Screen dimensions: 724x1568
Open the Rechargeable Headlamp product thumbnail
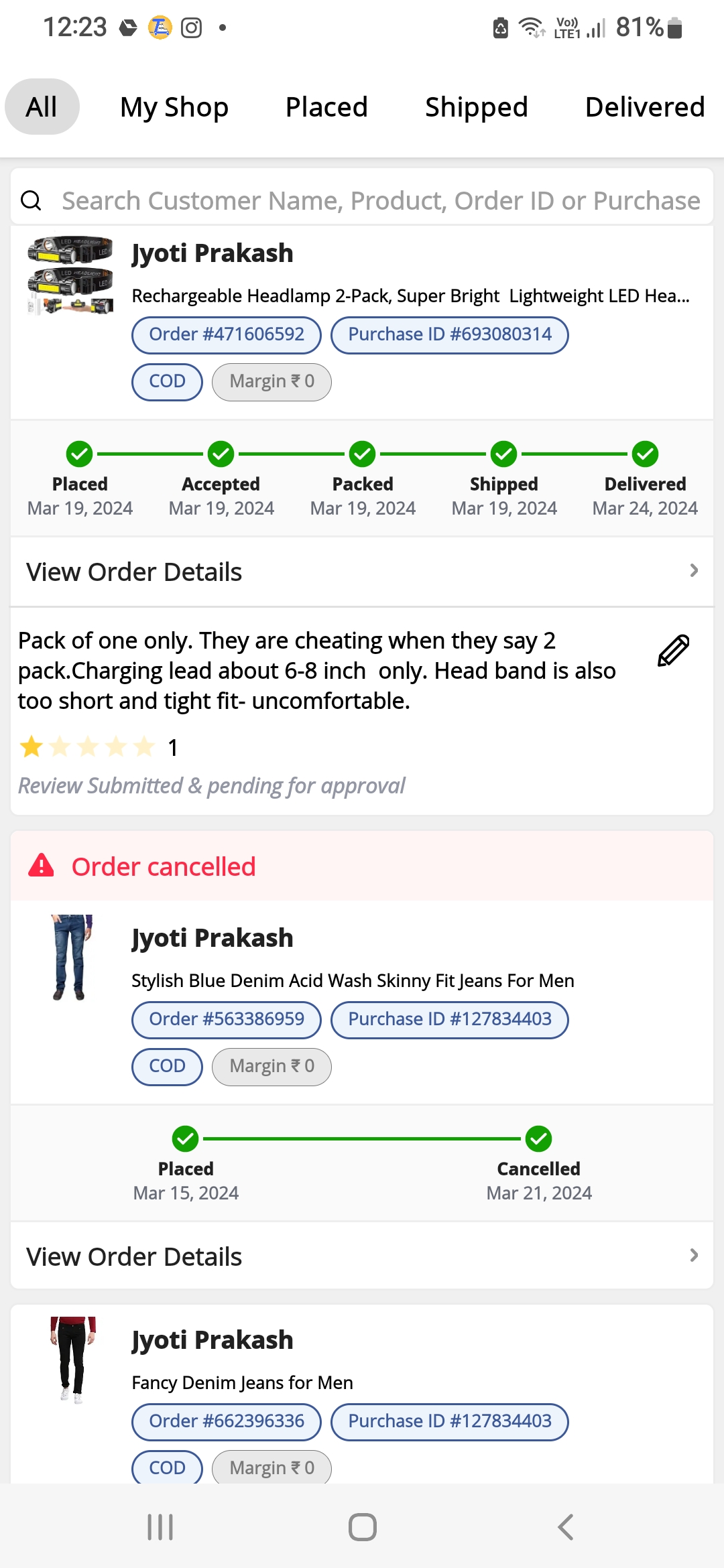(x=70, y=275)
